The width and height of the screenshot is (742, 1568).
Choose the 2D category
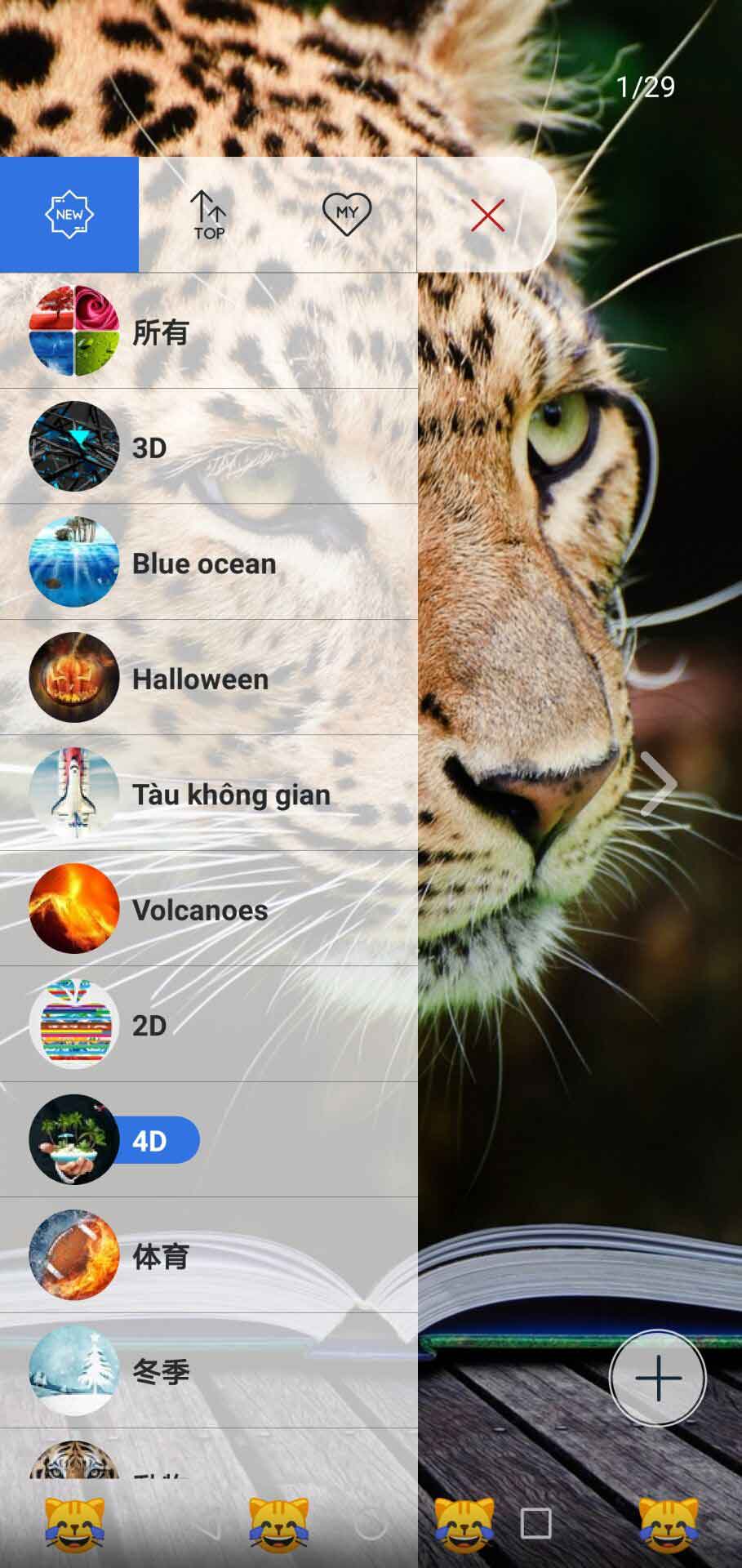pyautogui.click(x=208, y=1025)
